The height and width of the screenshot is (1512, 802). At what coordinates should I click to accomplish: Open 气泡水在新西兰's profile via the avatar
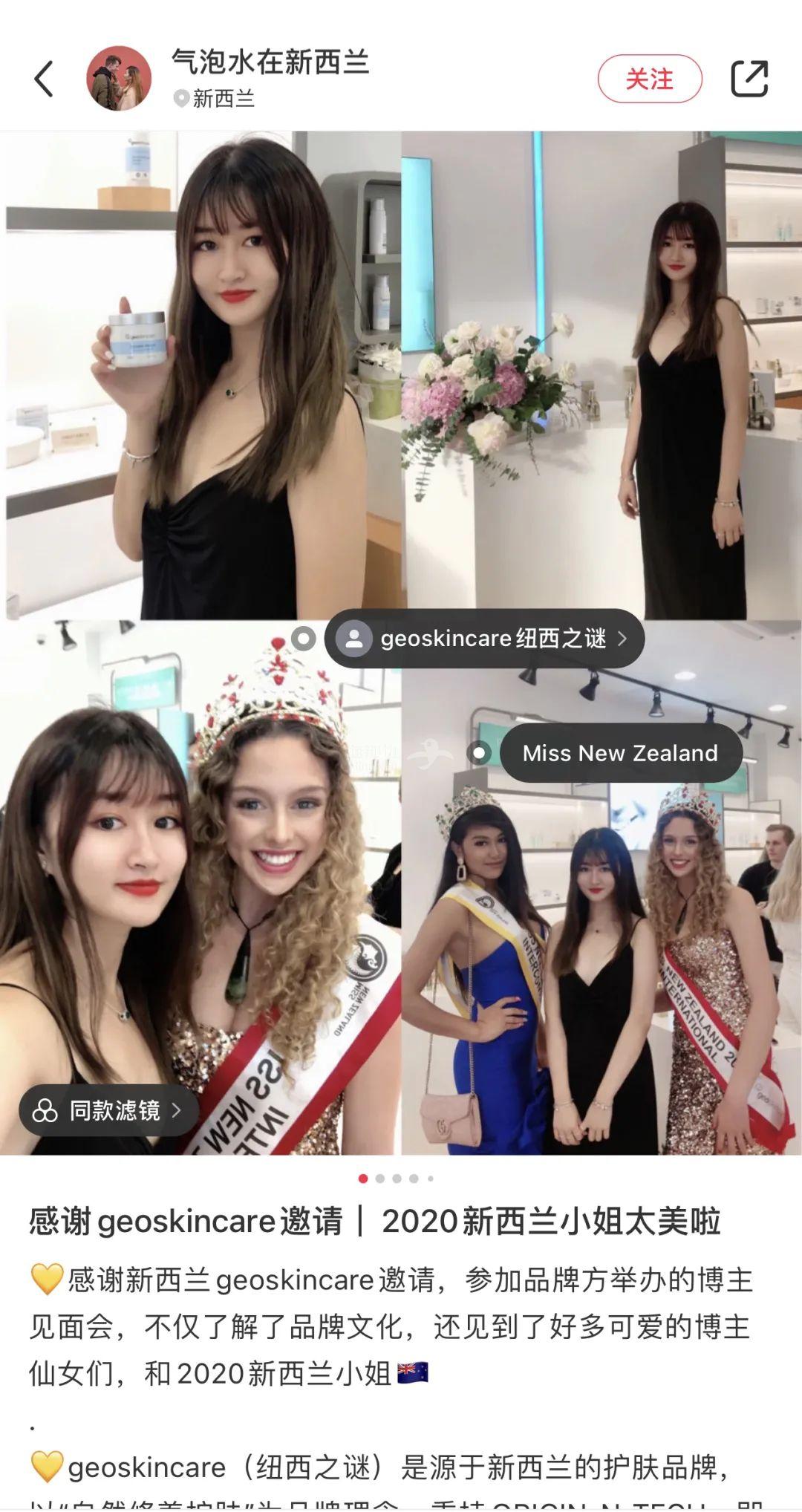point(119,79)
